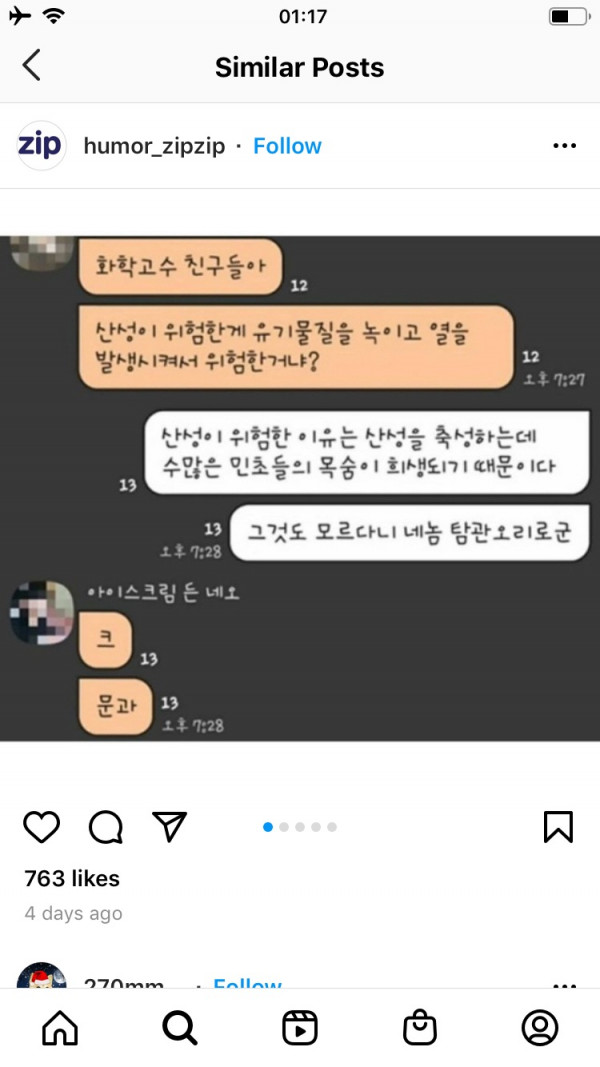The image size is (600, 1067).
Task: Go to the Profile tab
Action: [540, 1027]
